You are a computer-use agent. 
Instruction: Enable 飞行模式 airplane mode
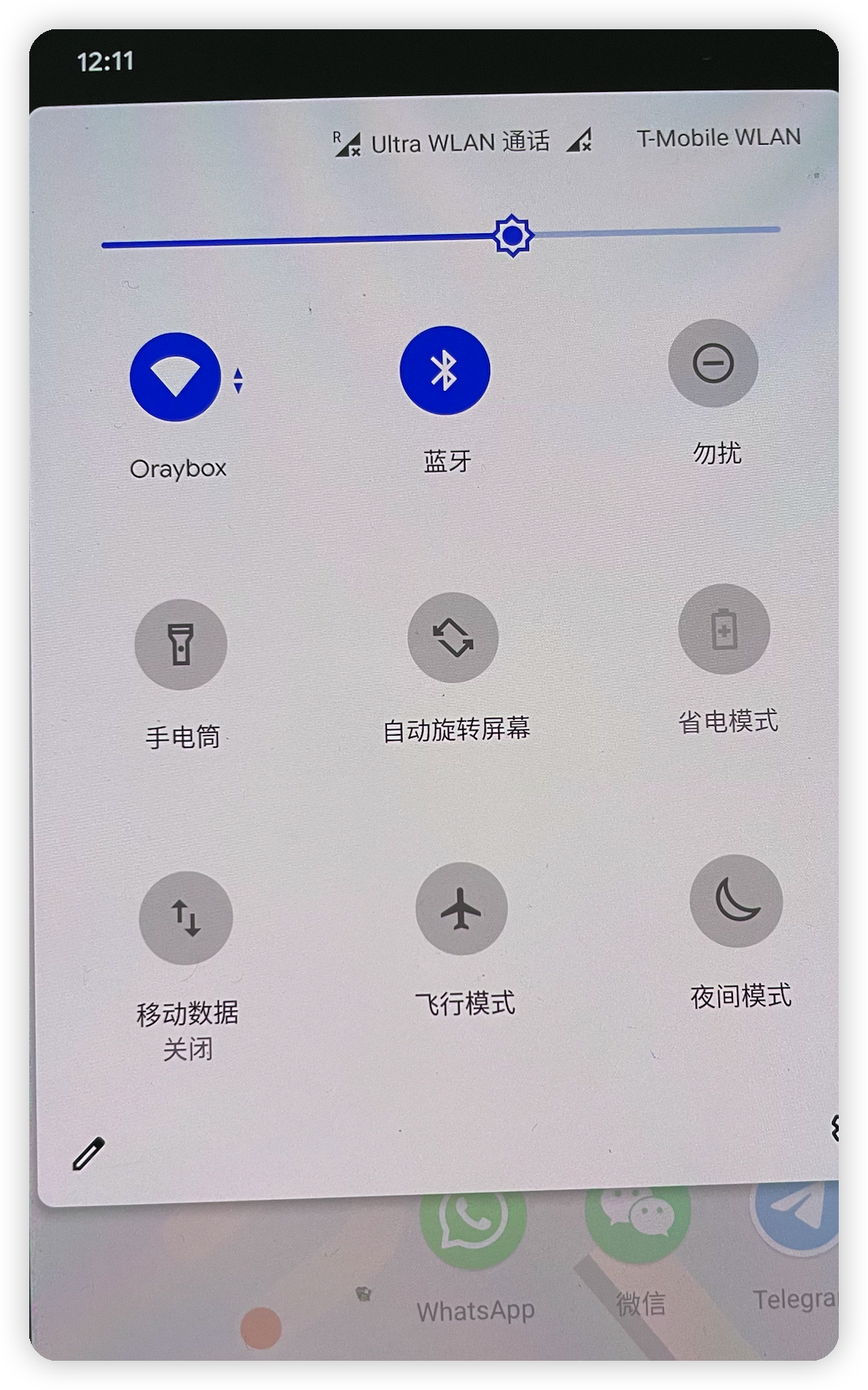pos(461,908)
